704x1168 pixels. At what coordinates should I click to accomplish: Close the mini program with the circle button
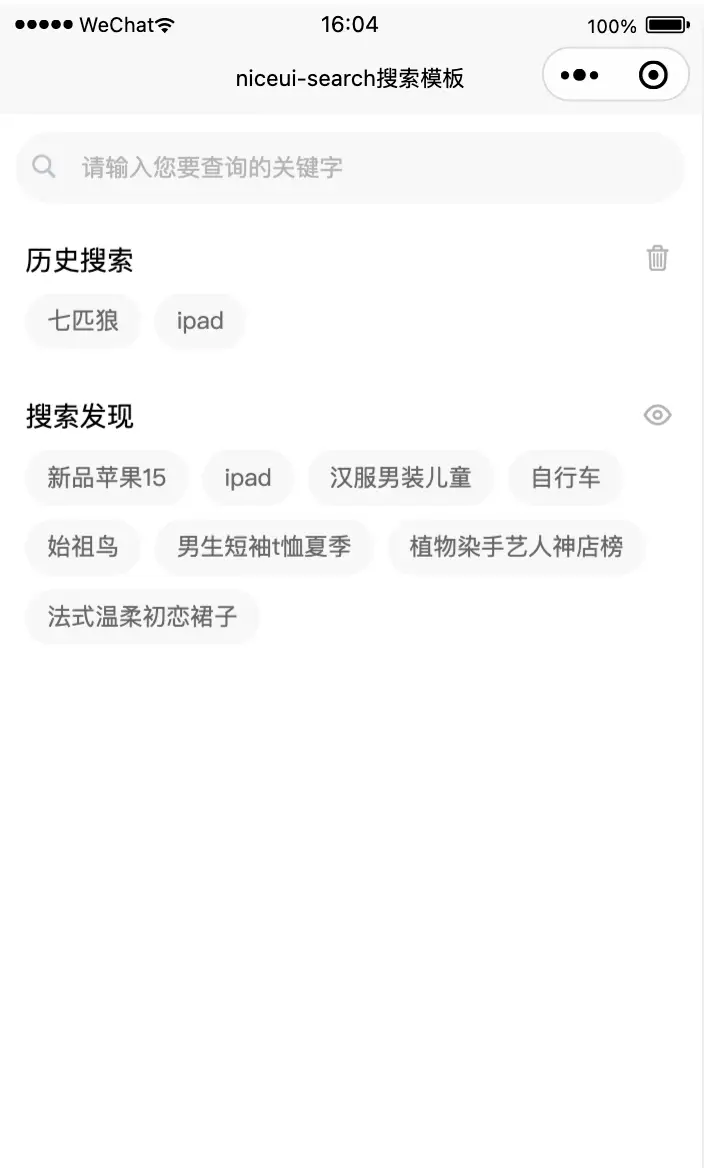tap(653, 75)
